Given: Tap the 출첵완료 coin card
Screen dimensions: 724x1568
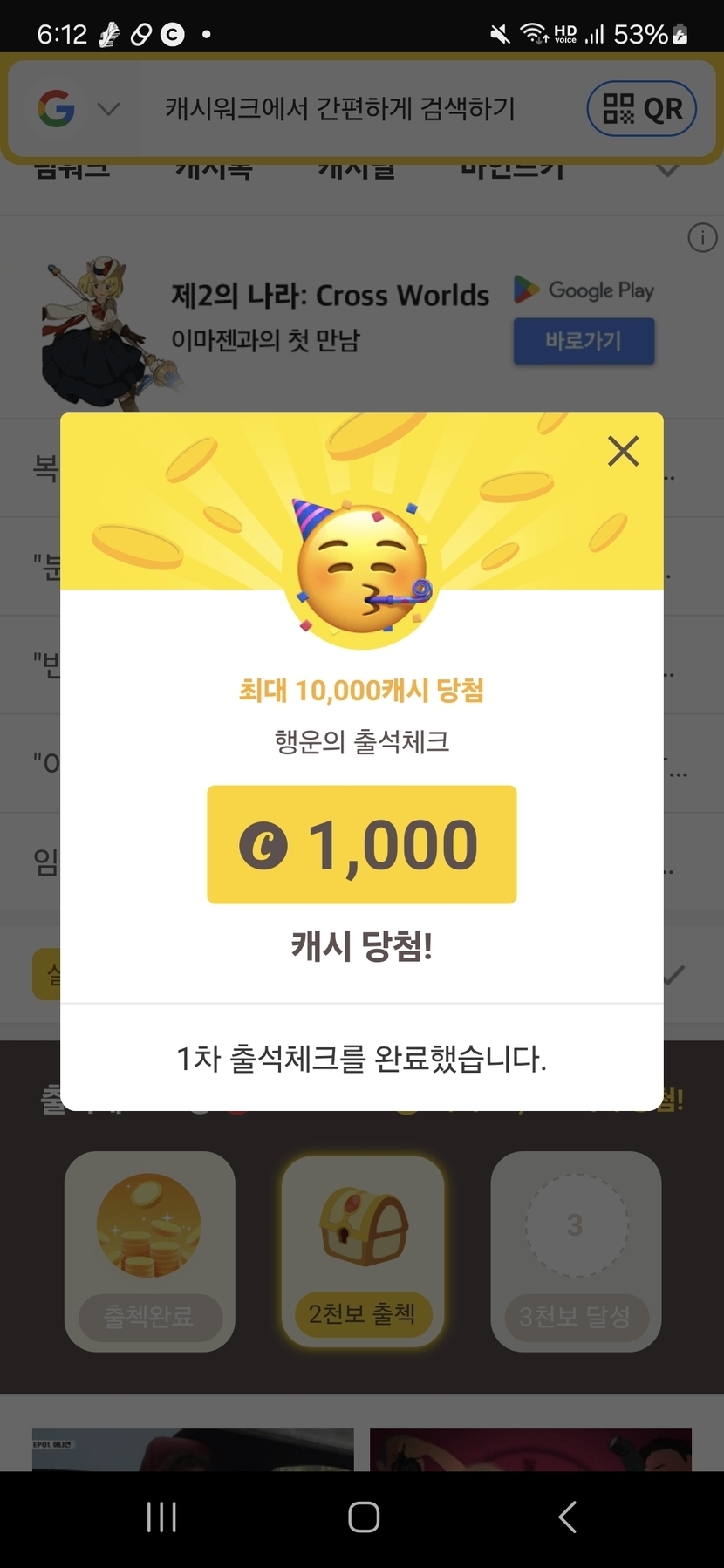Looking at the screenshot, I should coord(149,1251).
